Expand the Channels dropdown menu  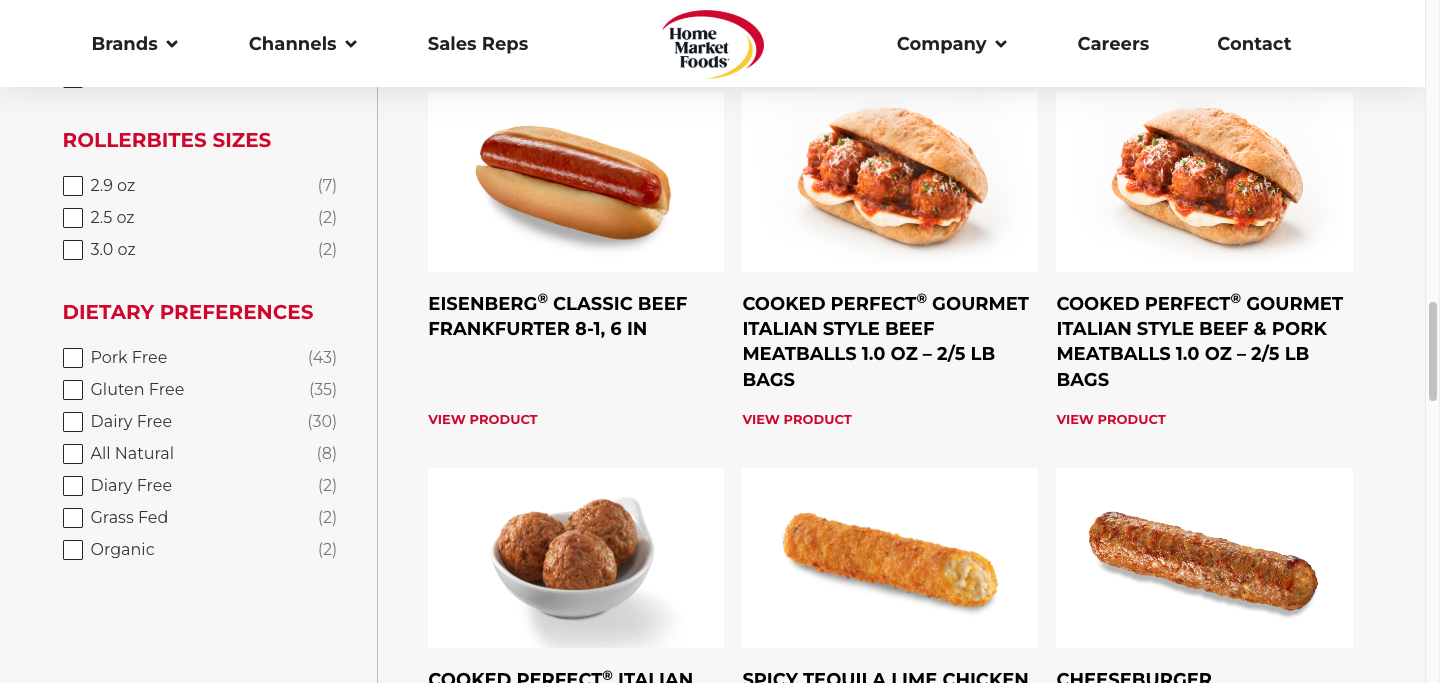click(302, 44)
